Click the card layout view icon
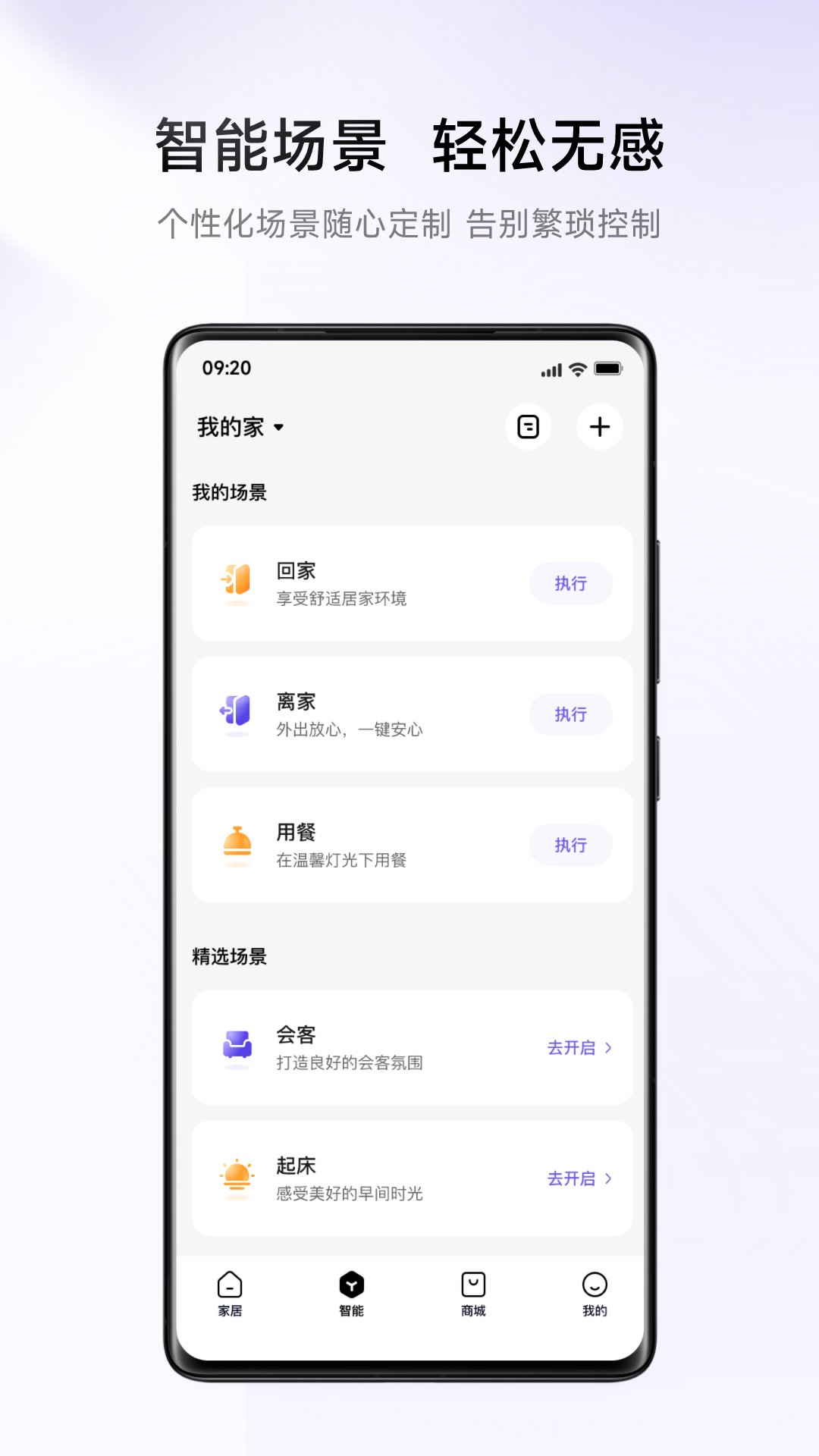This screenshot has height=1456, width=819. pos(528,427)
